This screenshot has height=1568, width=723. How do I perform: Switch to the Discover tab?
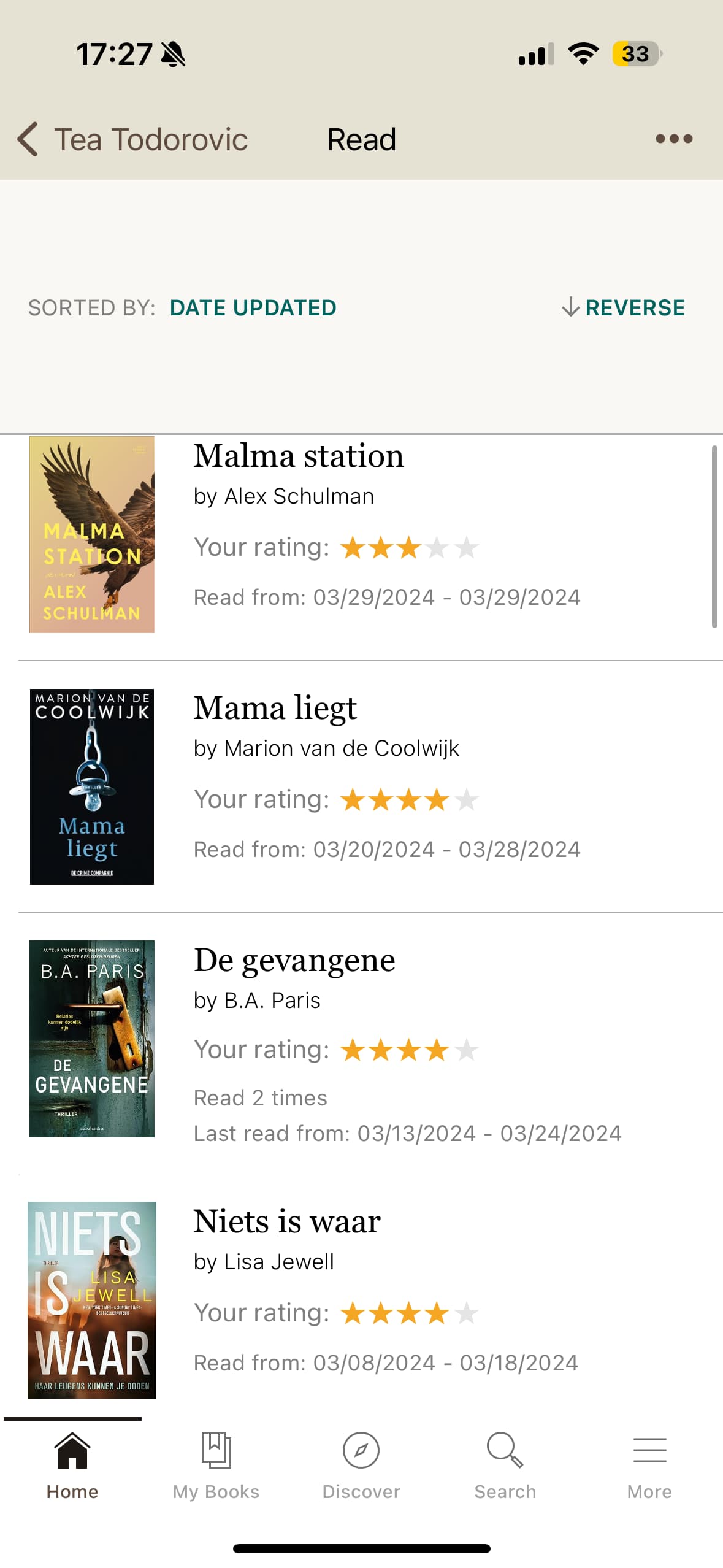pyautogui.click(x=361, y=1466)
